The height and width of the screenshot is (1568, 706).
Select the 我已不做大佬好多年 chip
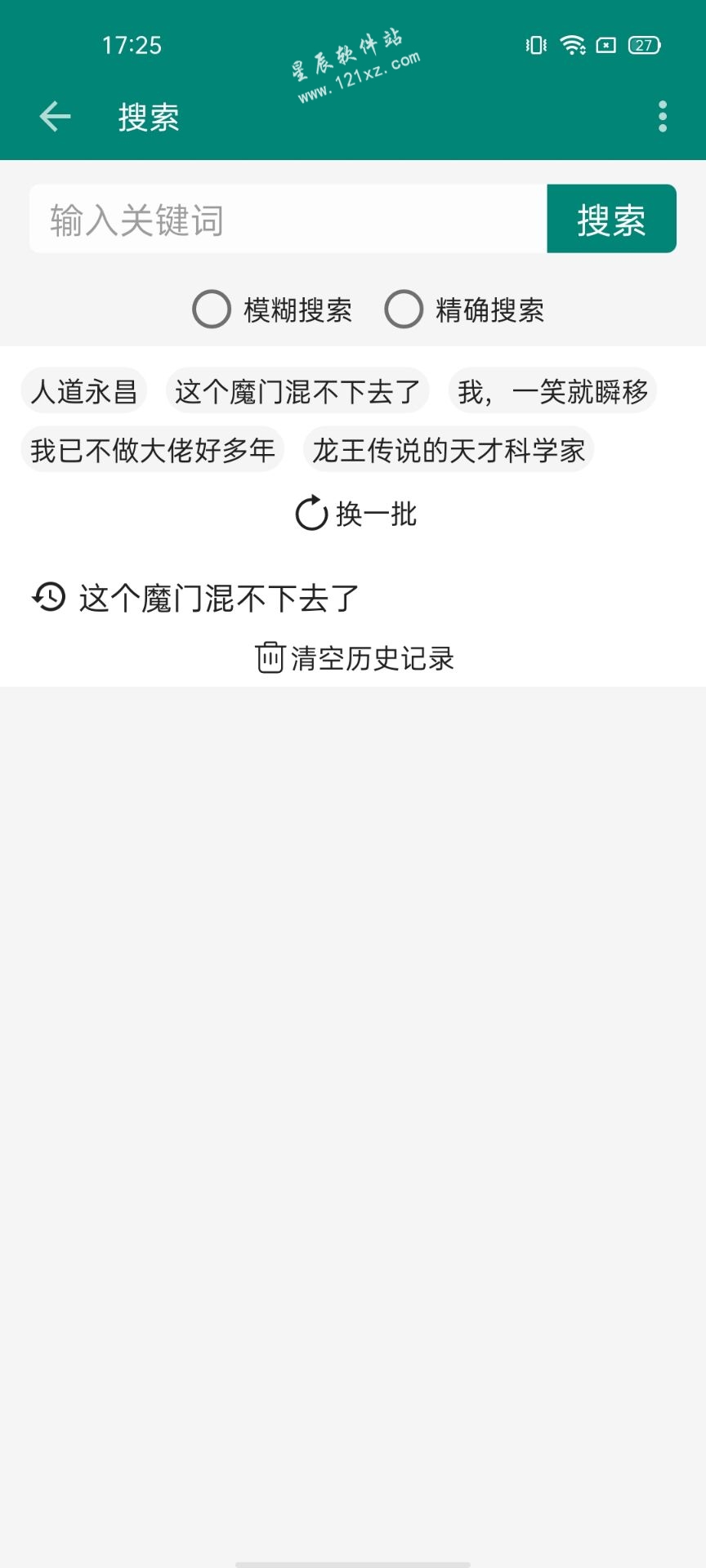click(x=152, y=449)
